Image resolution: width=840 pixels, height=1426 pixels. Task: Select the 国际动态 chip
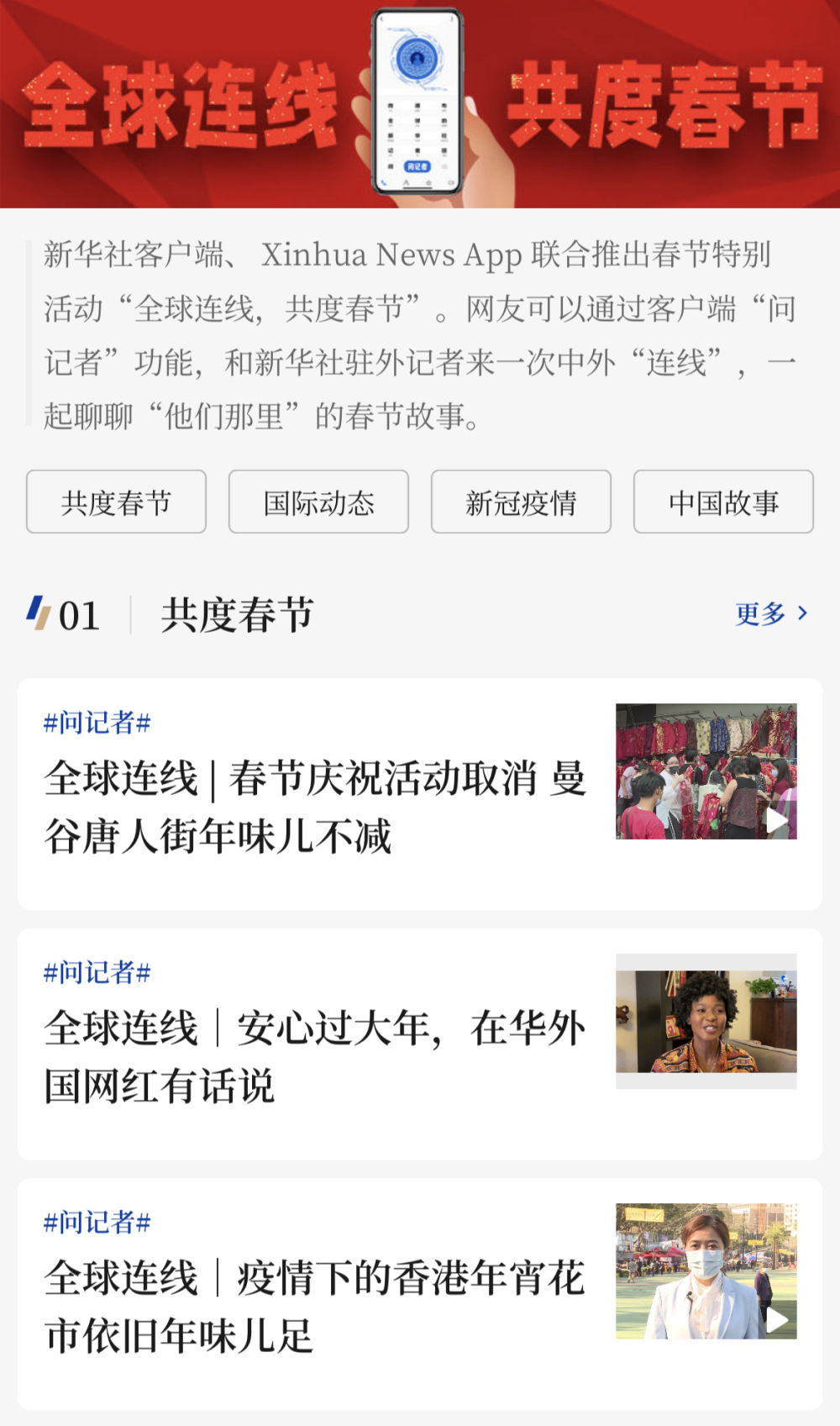point(318,503)
